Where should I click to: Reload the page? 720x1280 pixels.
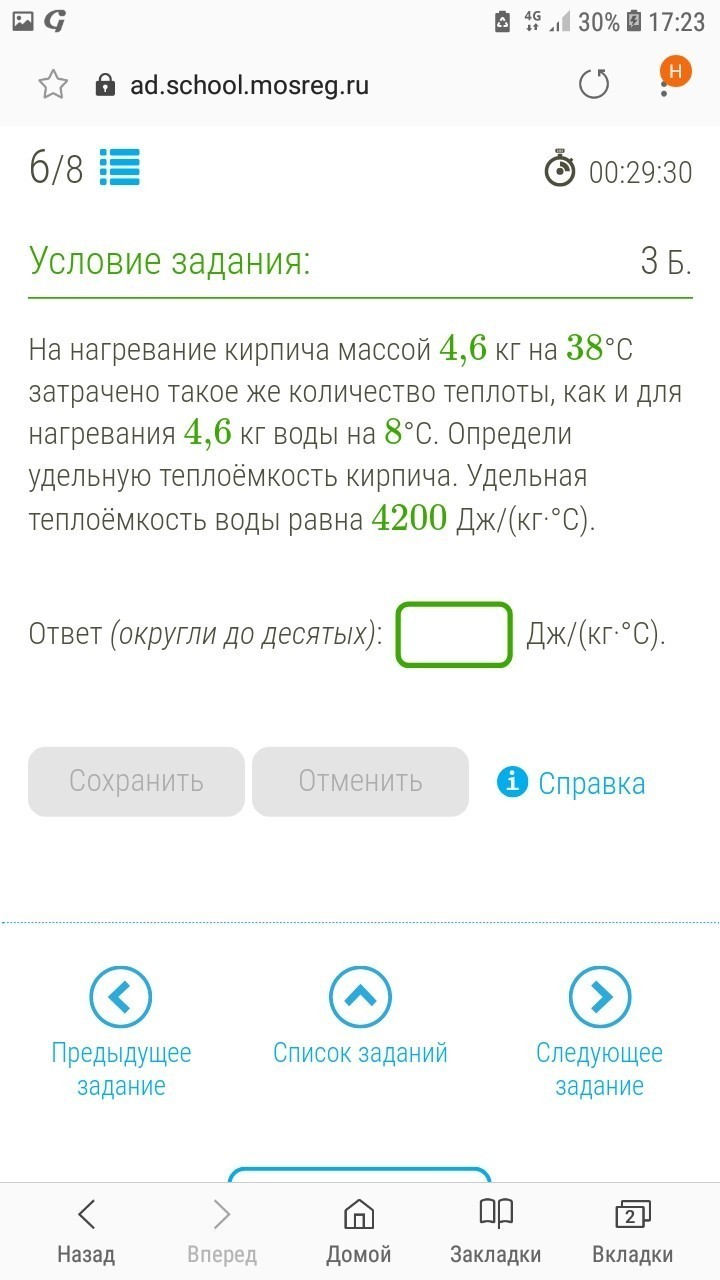coord(594,85)
